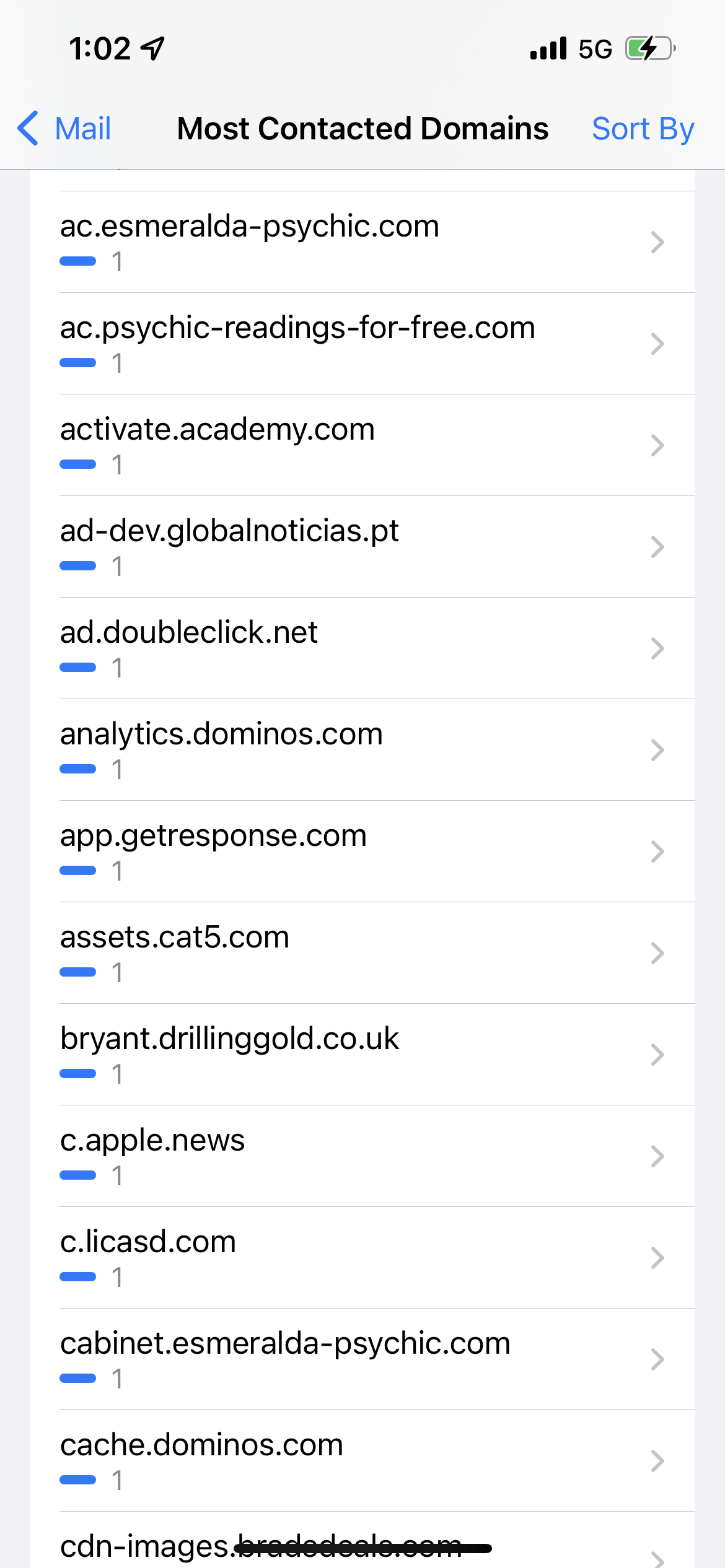View c.licasd.com details

point(362,1257)
